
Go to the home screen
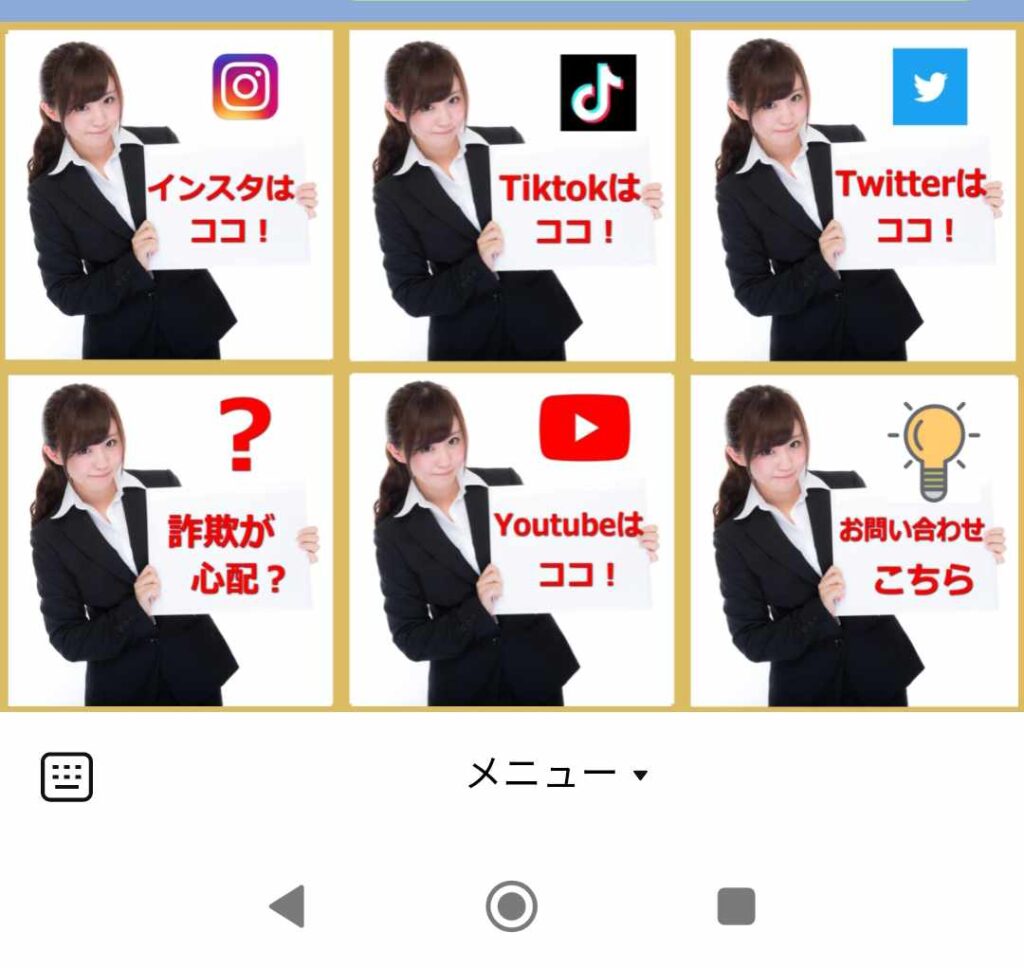pos(511,907)
